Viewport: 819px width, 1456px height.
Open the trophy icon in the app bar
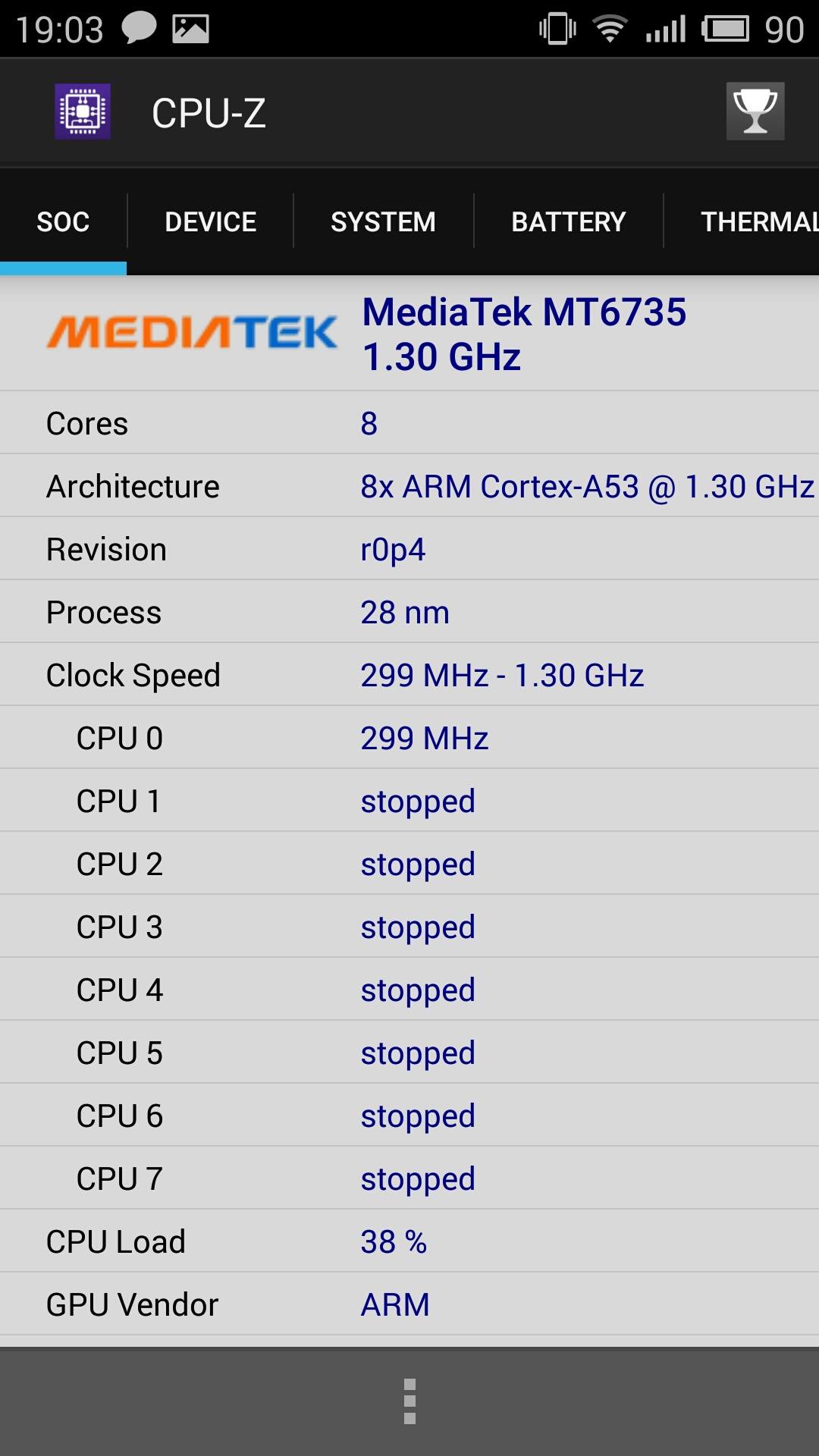click(755, 111)
